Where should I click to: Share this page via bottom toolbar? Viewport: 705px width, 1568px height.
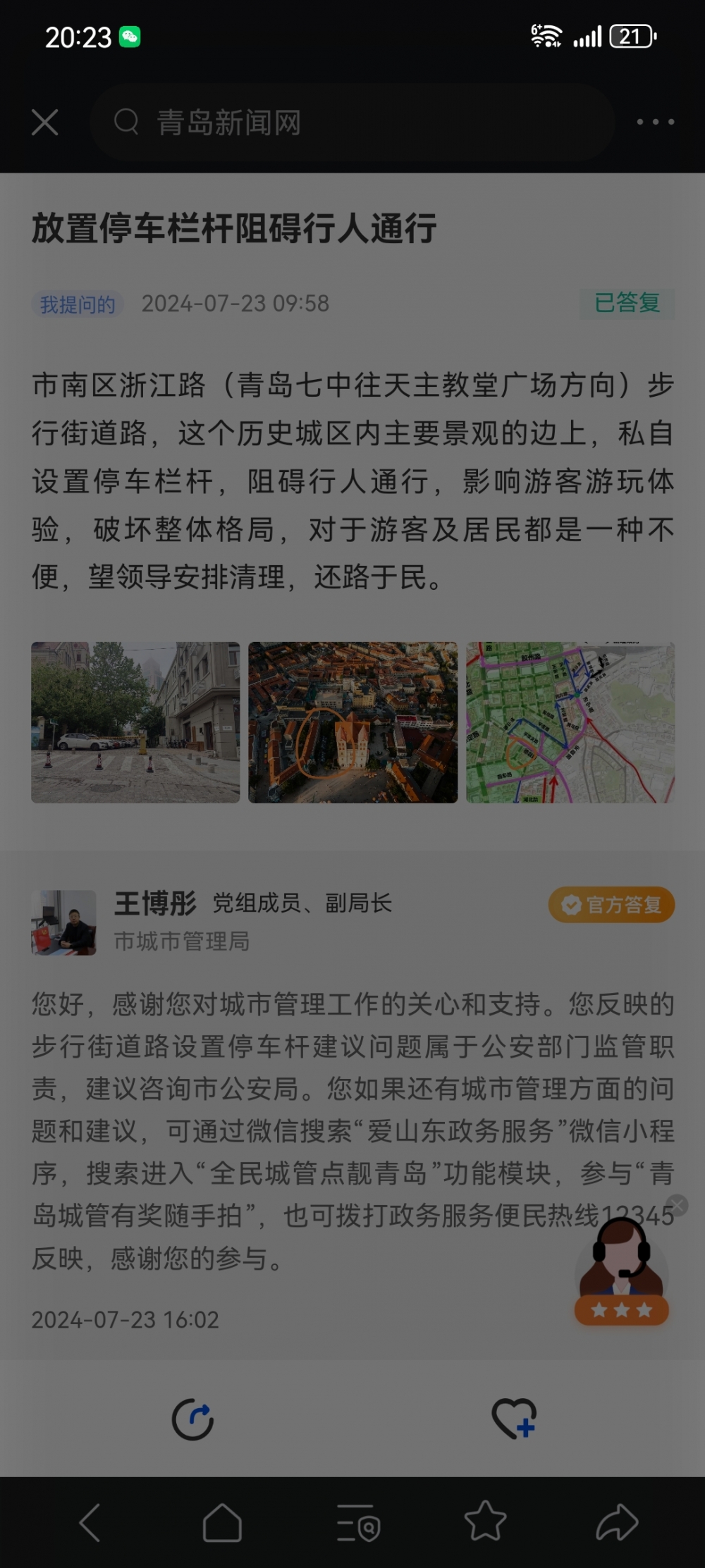617,1522
